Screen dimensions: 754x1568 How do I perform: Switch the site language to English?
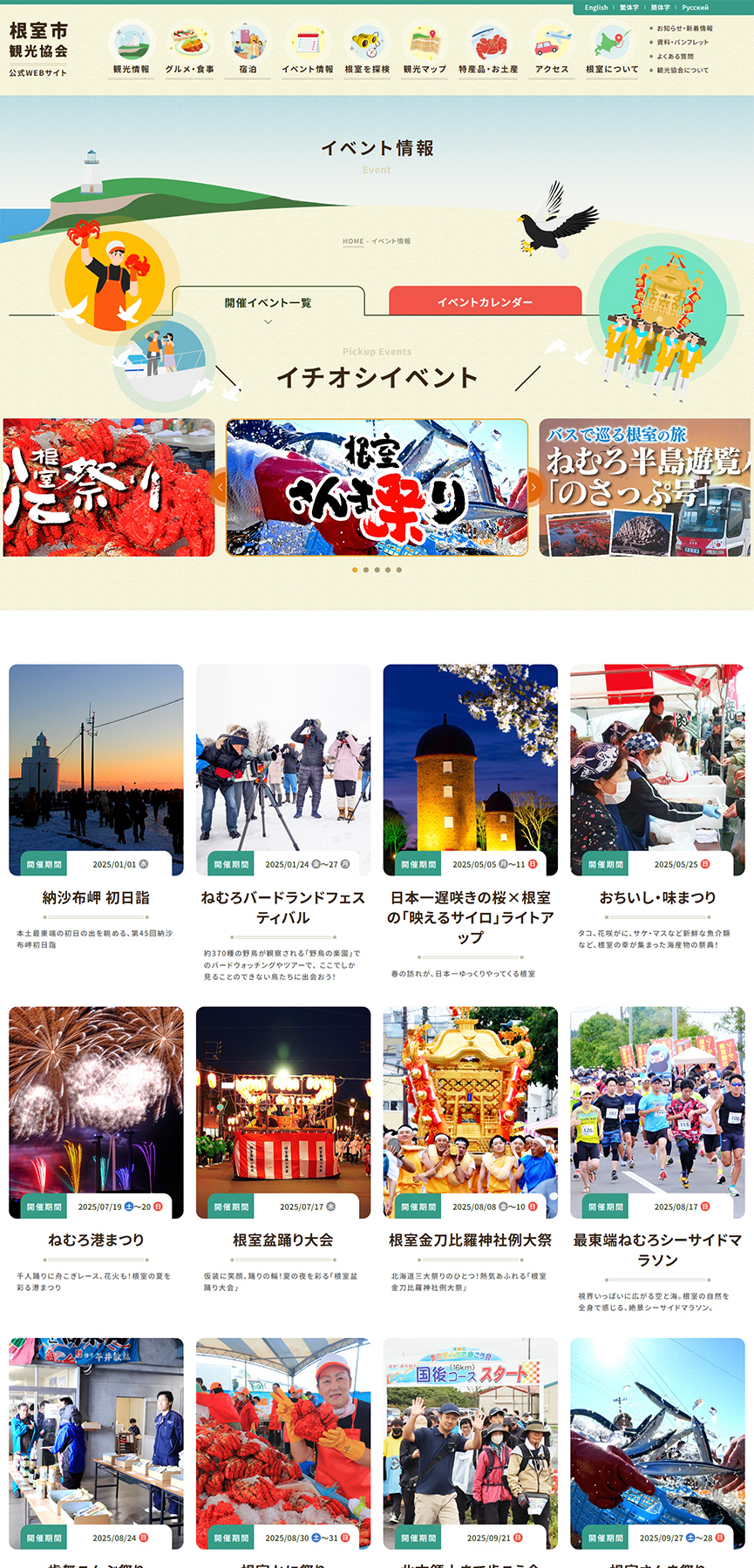pyautogui.click(x=596, y=8)
